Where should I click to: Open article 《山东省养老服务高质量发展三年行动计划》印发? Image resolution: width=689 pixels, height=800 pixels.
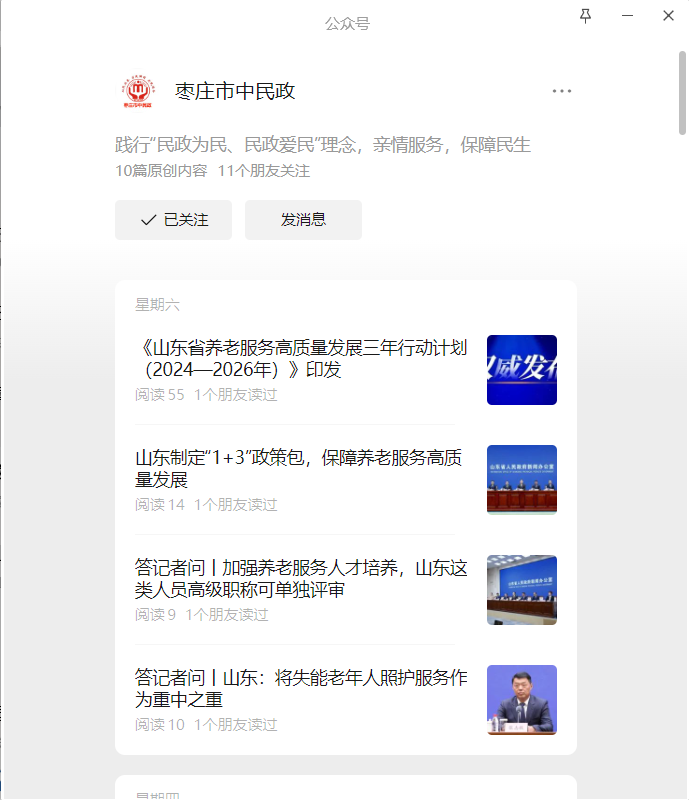pos(302,359)
